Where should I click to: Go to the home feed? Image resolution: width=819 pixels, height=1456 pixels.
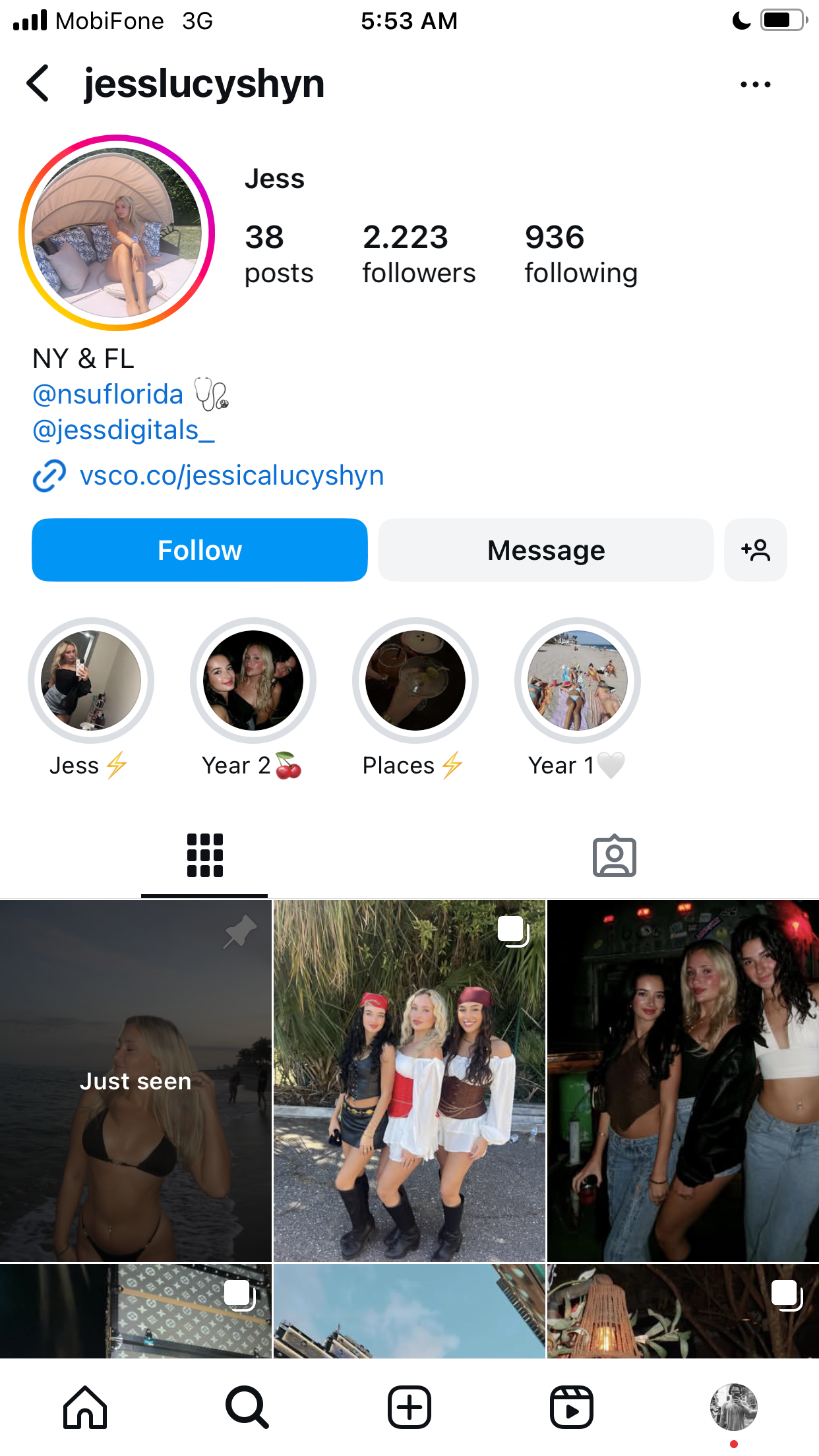pos(85,1407)
